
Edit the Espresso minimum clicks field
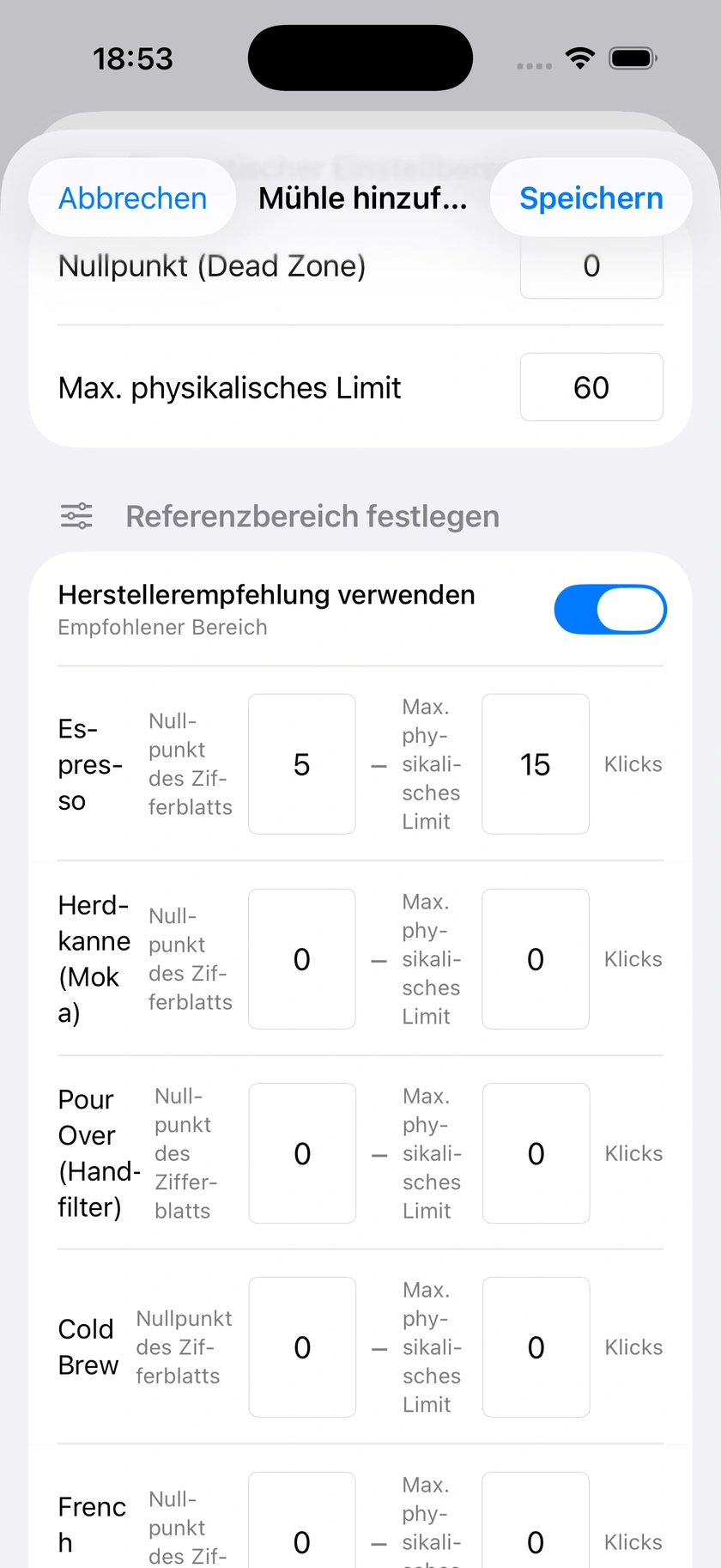(302, 764)
